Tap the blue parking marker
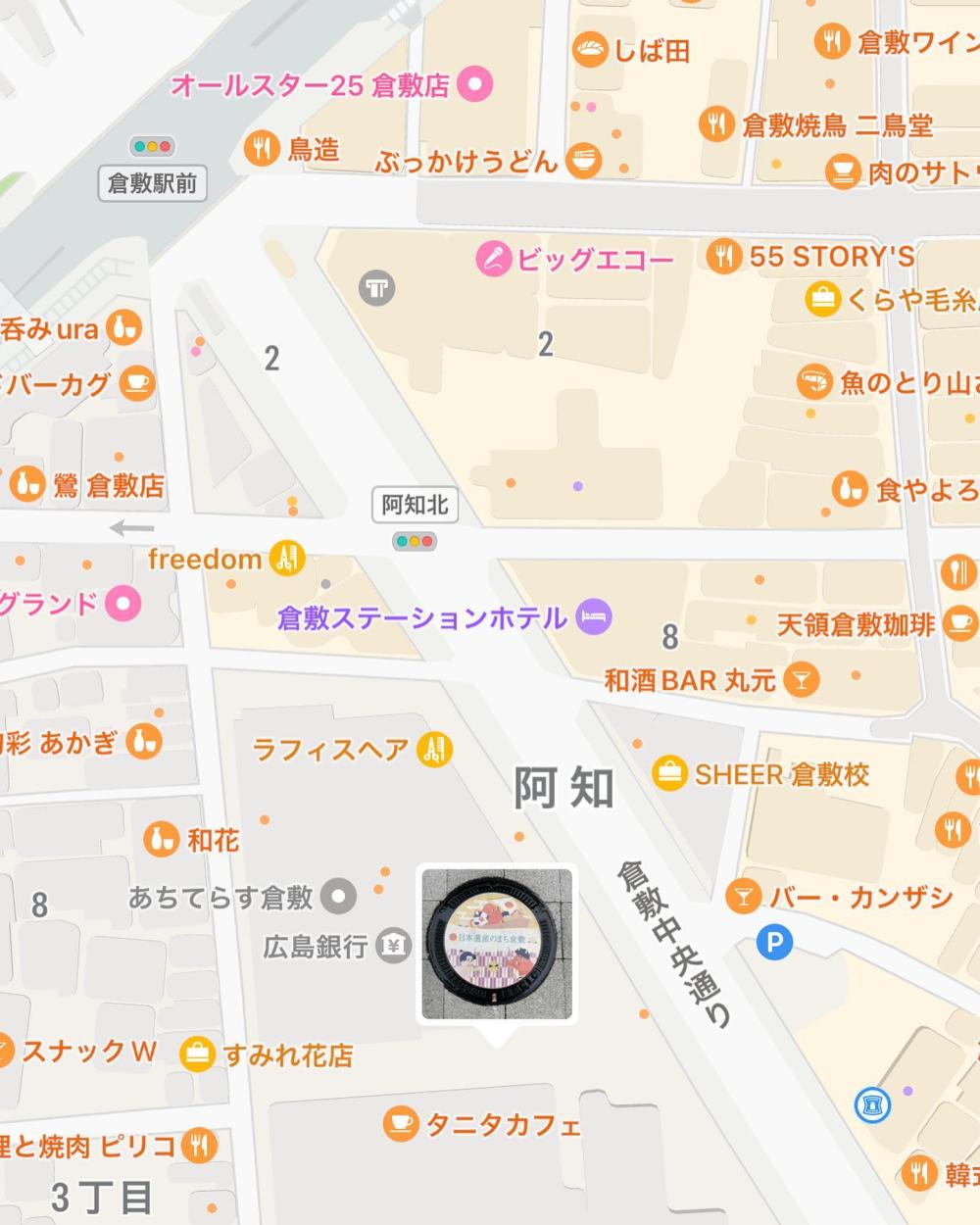 775,943
